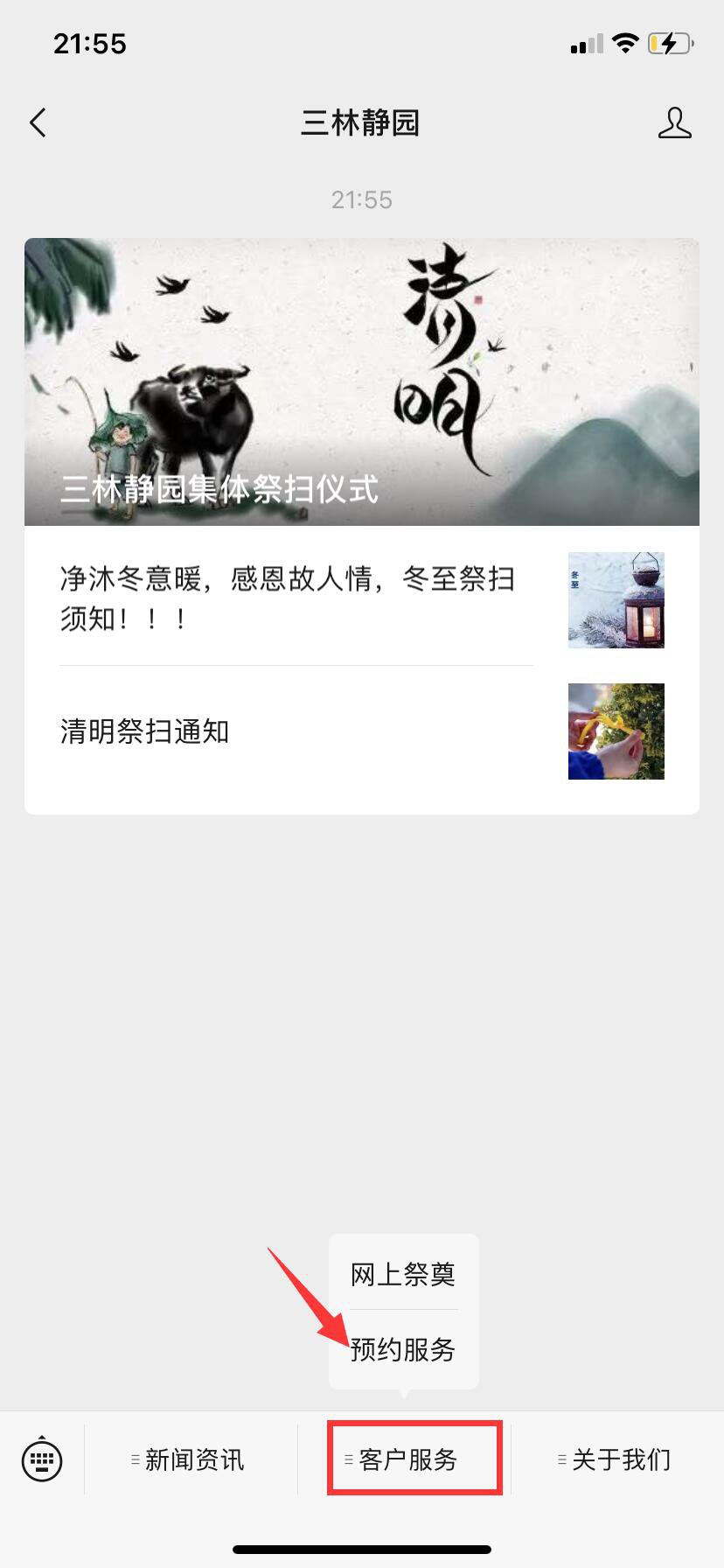Open the 新闻资讯 menu
This screenshot has width=724, height=1568.
tap(191, 1459)
